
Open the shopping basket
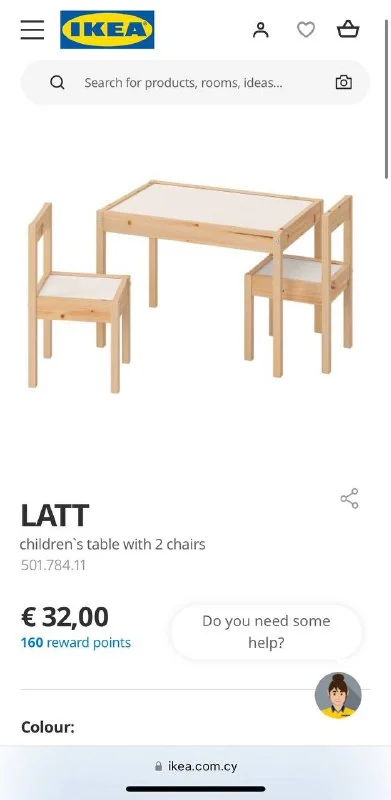pyautogui.click(x=348, y=29)
